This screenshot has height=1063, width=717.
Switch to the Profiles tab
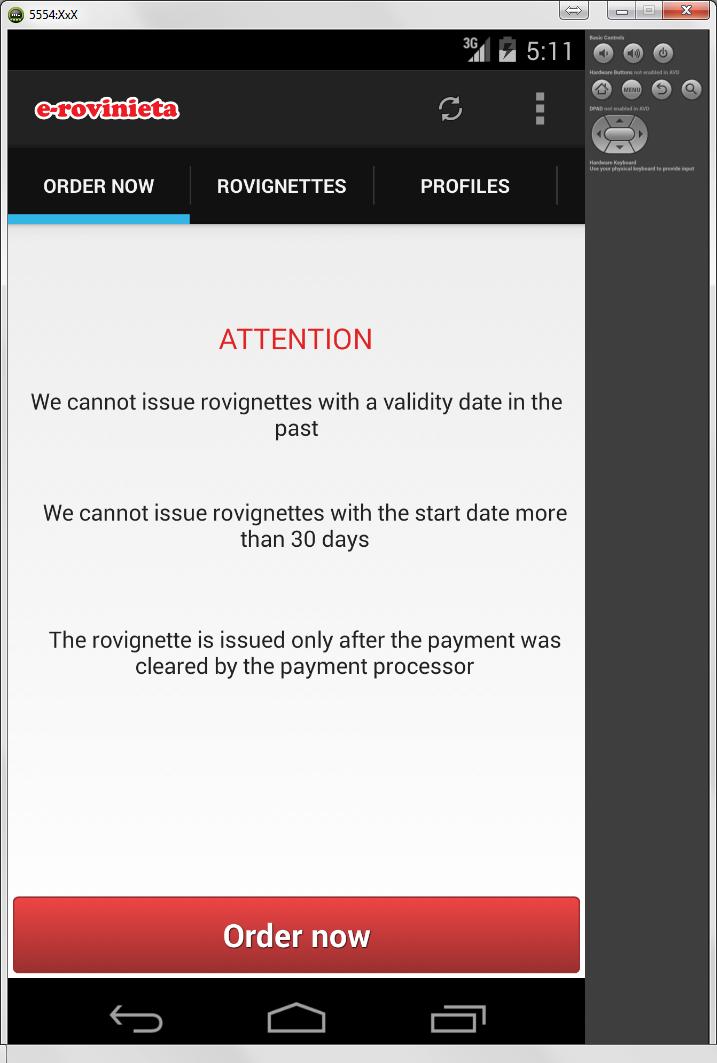[x=465, y=186]
